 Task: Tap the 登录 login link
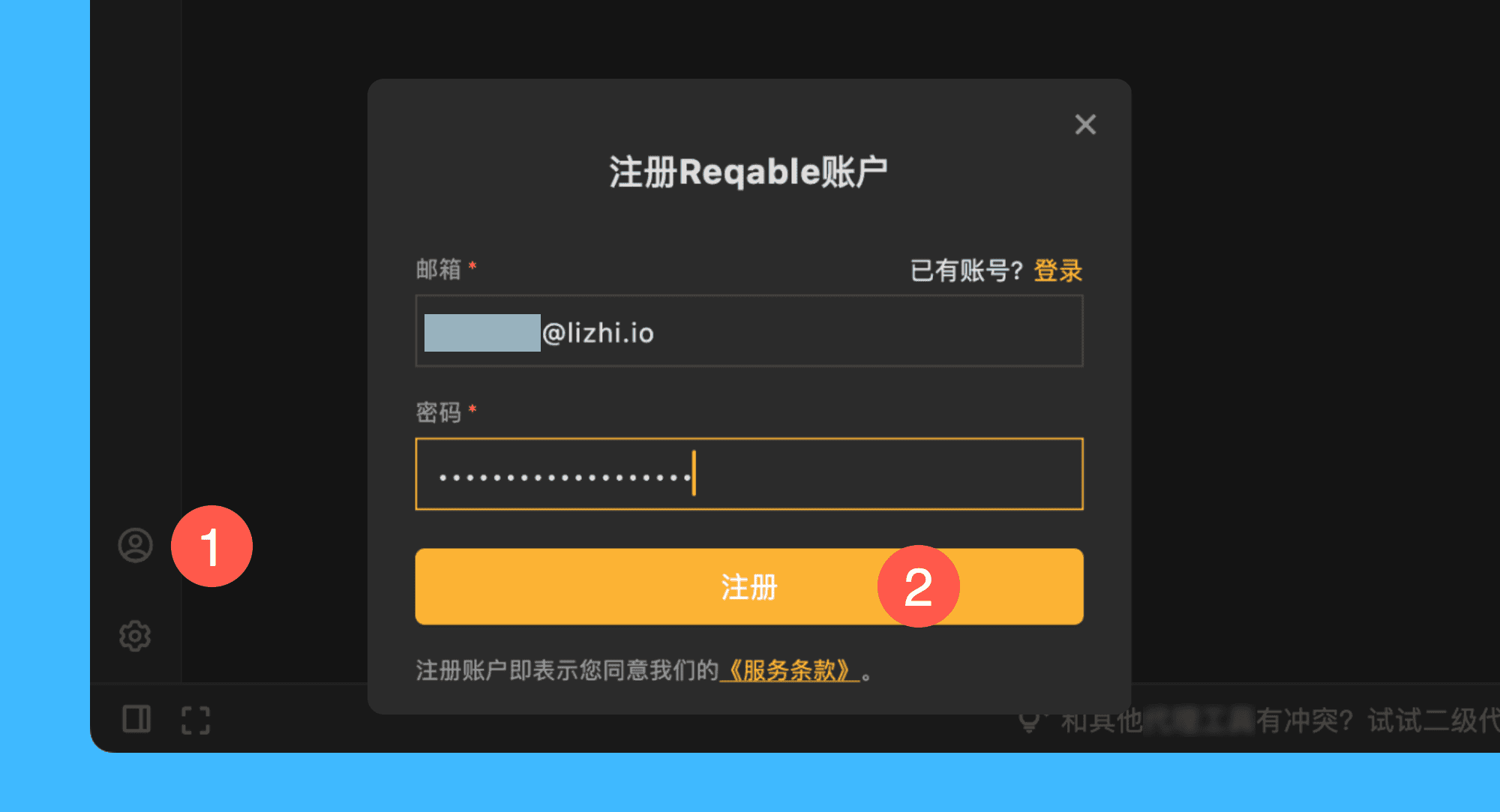click(1057, 271)
